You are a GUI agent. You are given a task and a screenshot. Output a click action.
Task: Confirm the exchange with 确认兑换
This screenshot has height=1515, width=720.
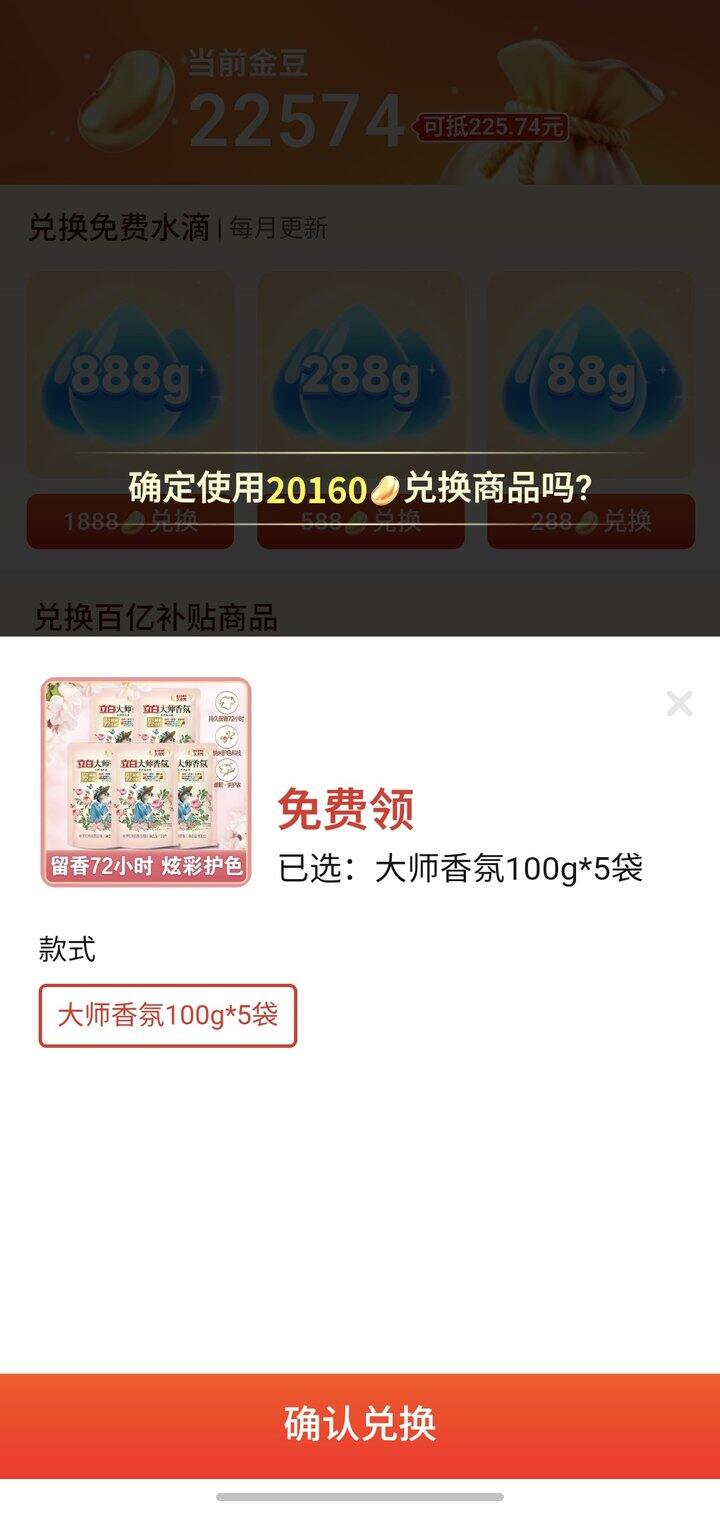(x=360, y=1425)
